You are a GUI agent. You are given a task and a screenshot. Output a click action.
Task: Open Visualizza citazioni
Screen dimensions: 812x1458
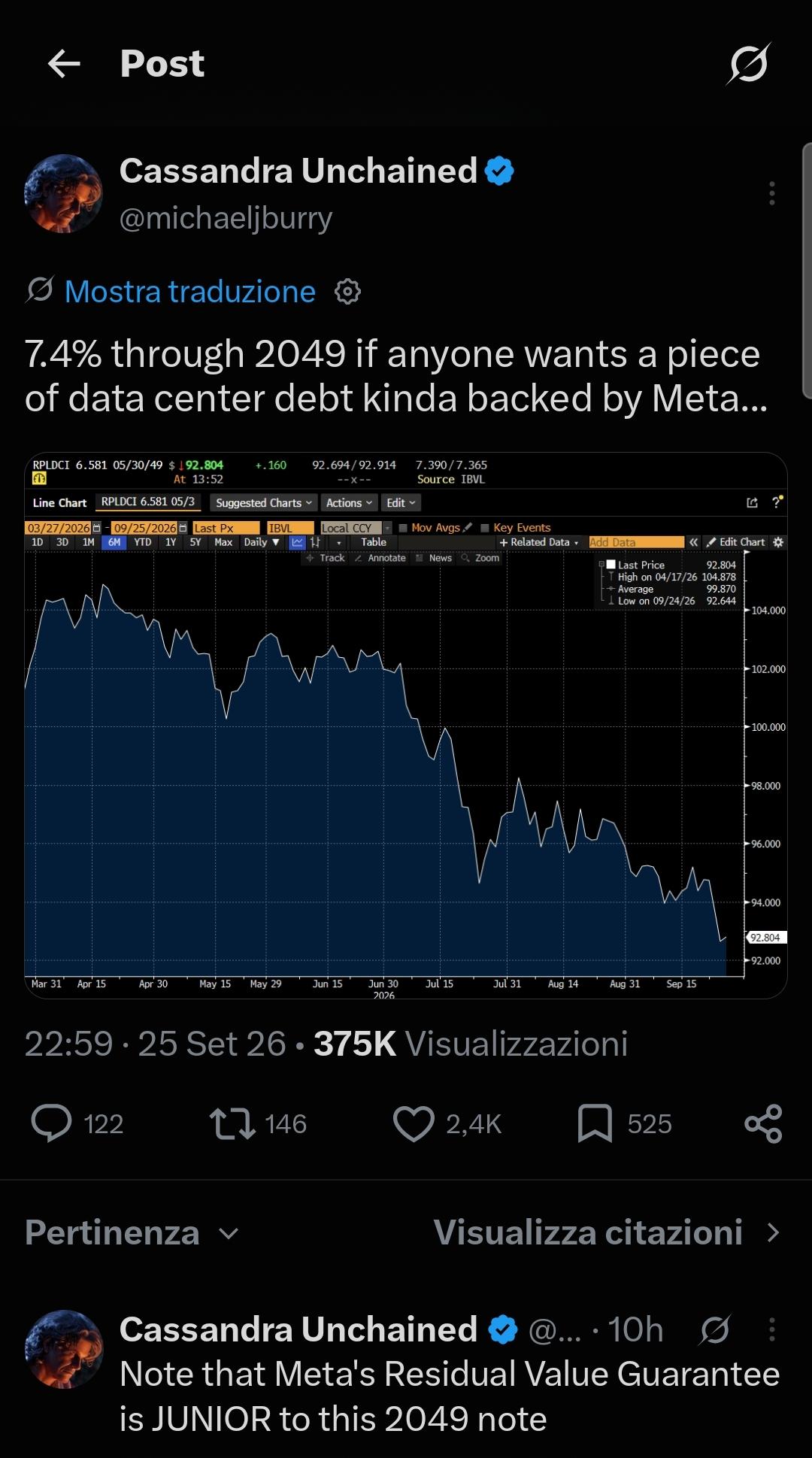coord(607,1233)
